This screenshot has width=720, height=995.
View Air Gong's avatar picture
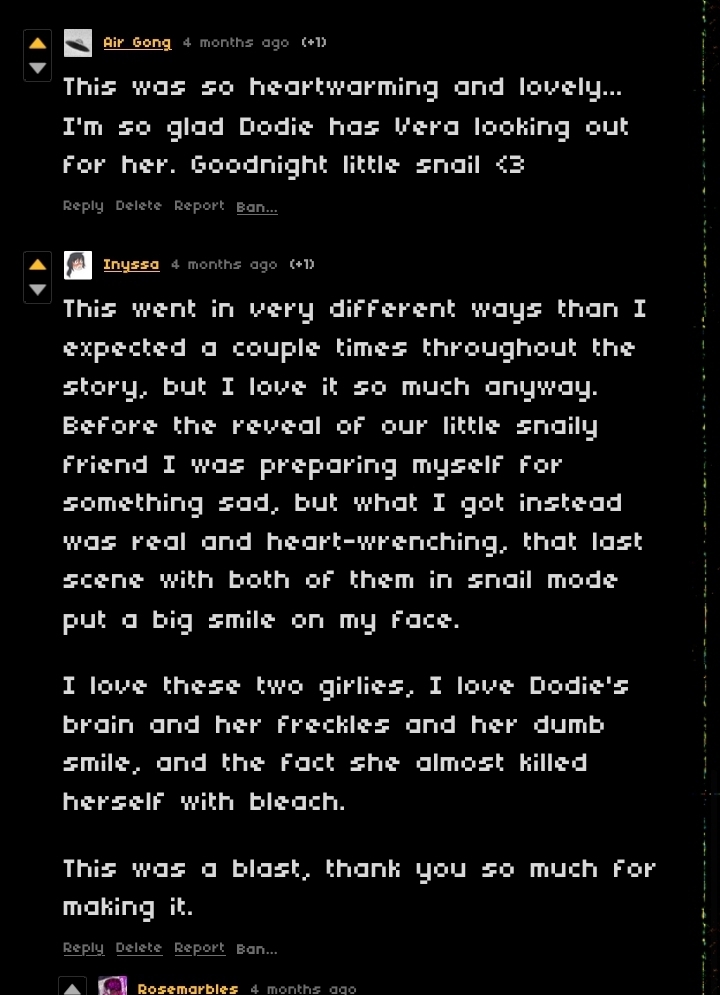pos(78,43)
